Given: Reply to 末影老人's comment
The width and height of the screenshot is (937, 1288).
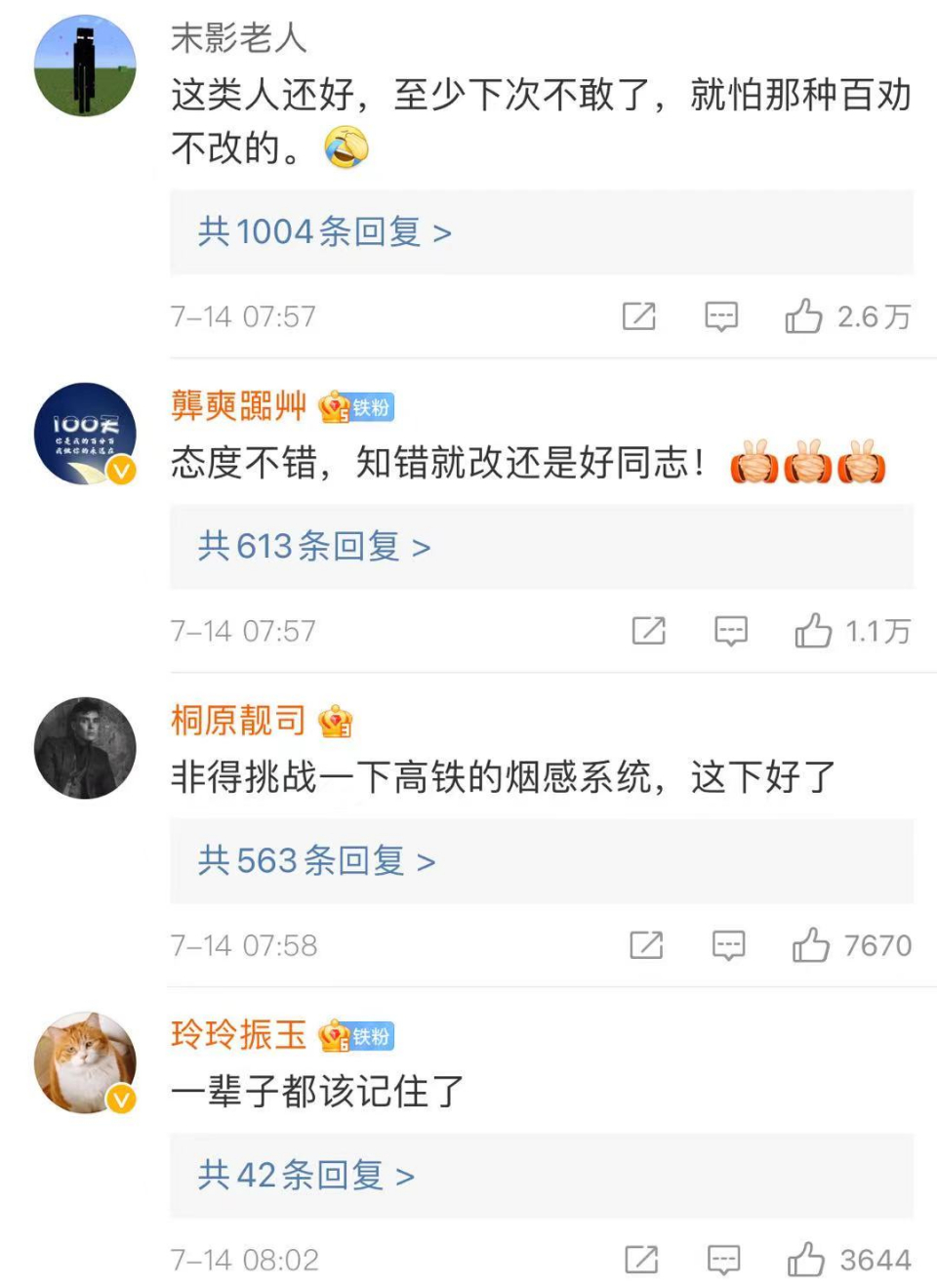Looking at the screenshot, I should pyautogui.click(x=721, y=316).
